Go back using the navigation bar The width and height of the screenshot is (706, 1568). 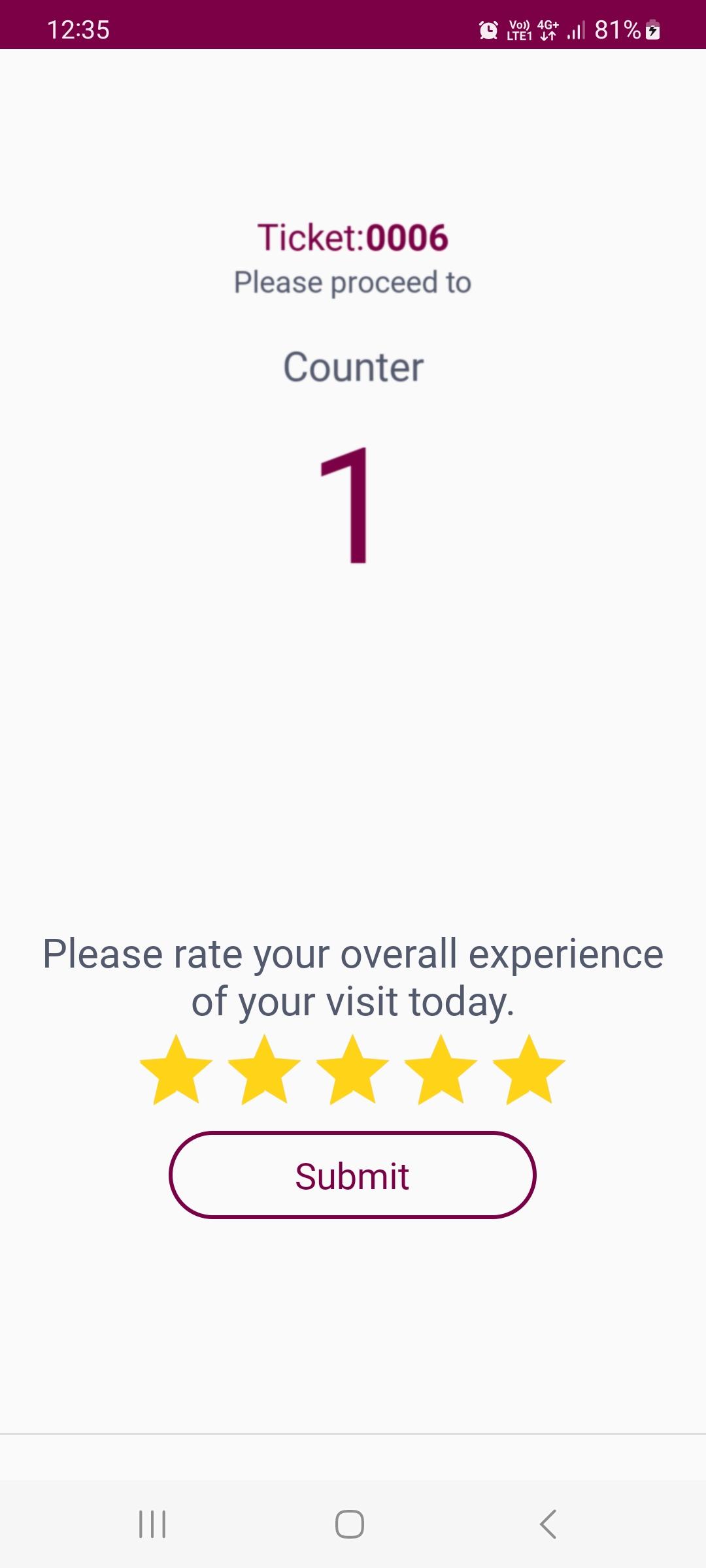point(548,1524)
